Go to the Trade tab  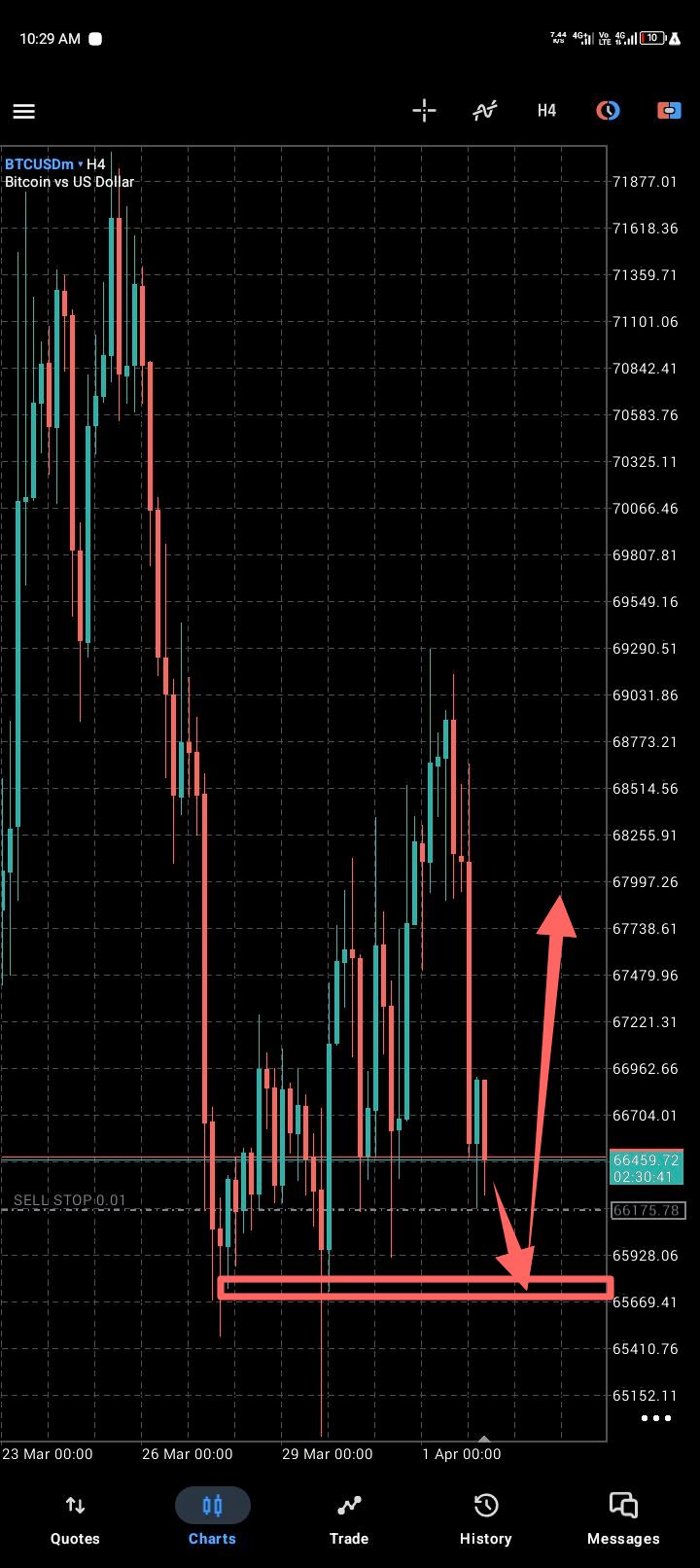[x=349, y=1519]
